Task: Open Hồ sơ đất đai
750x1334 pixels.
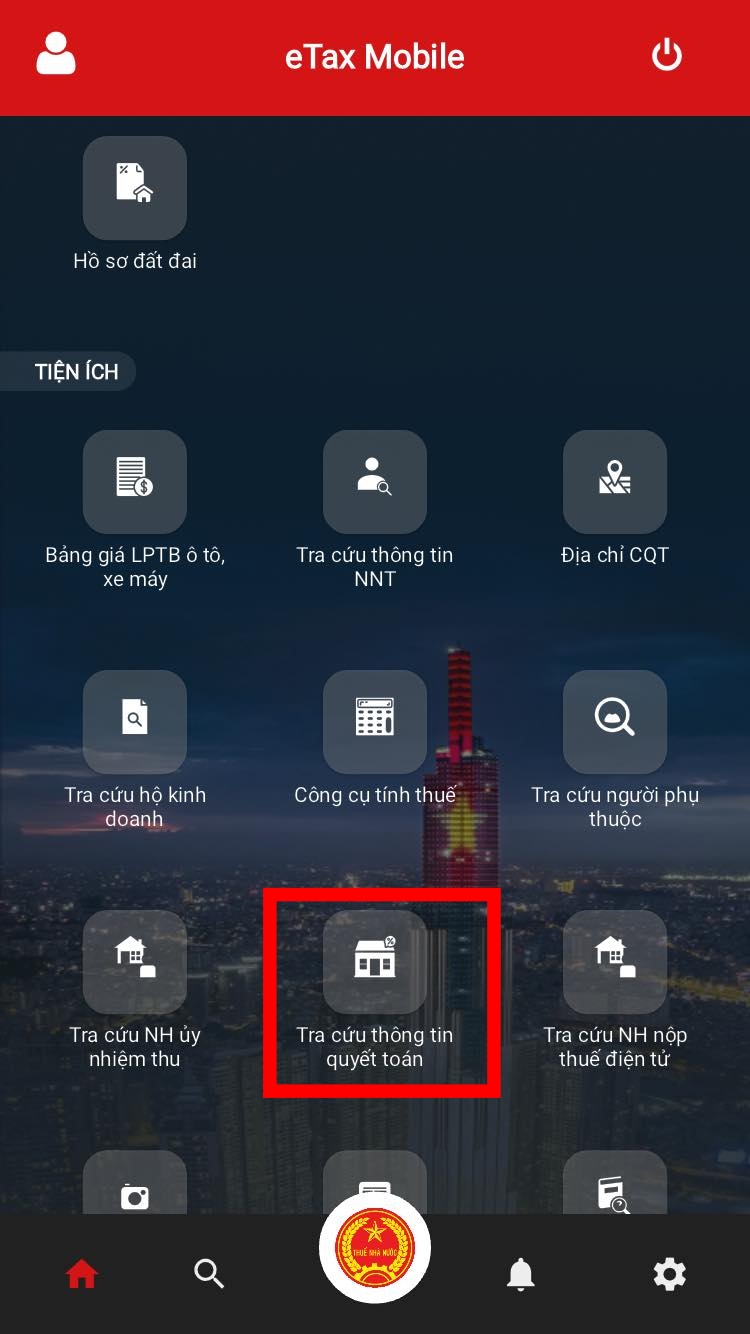Action: pos(135,188)
